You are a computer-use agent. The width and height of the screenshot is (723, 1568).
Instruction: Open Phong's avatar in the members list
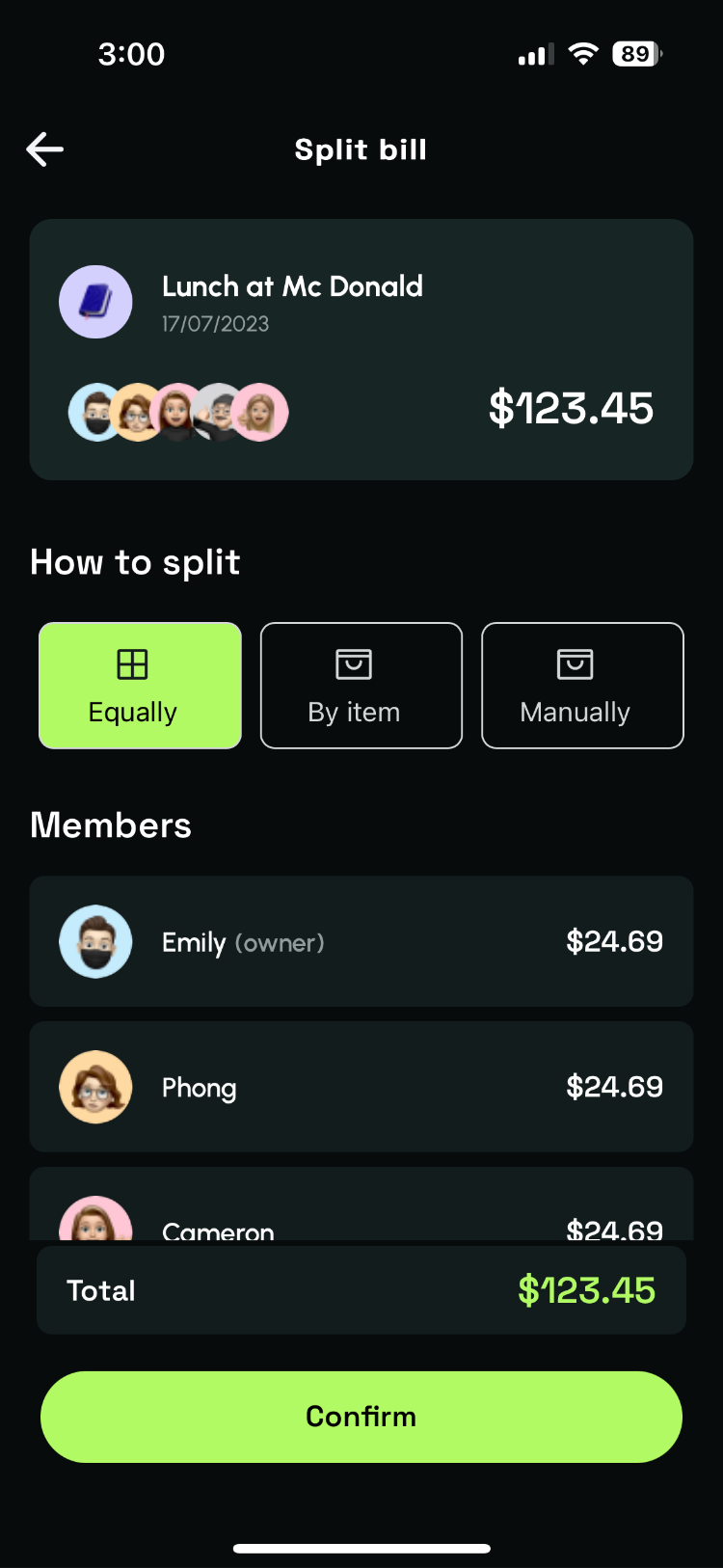(x=95, y=1087)
